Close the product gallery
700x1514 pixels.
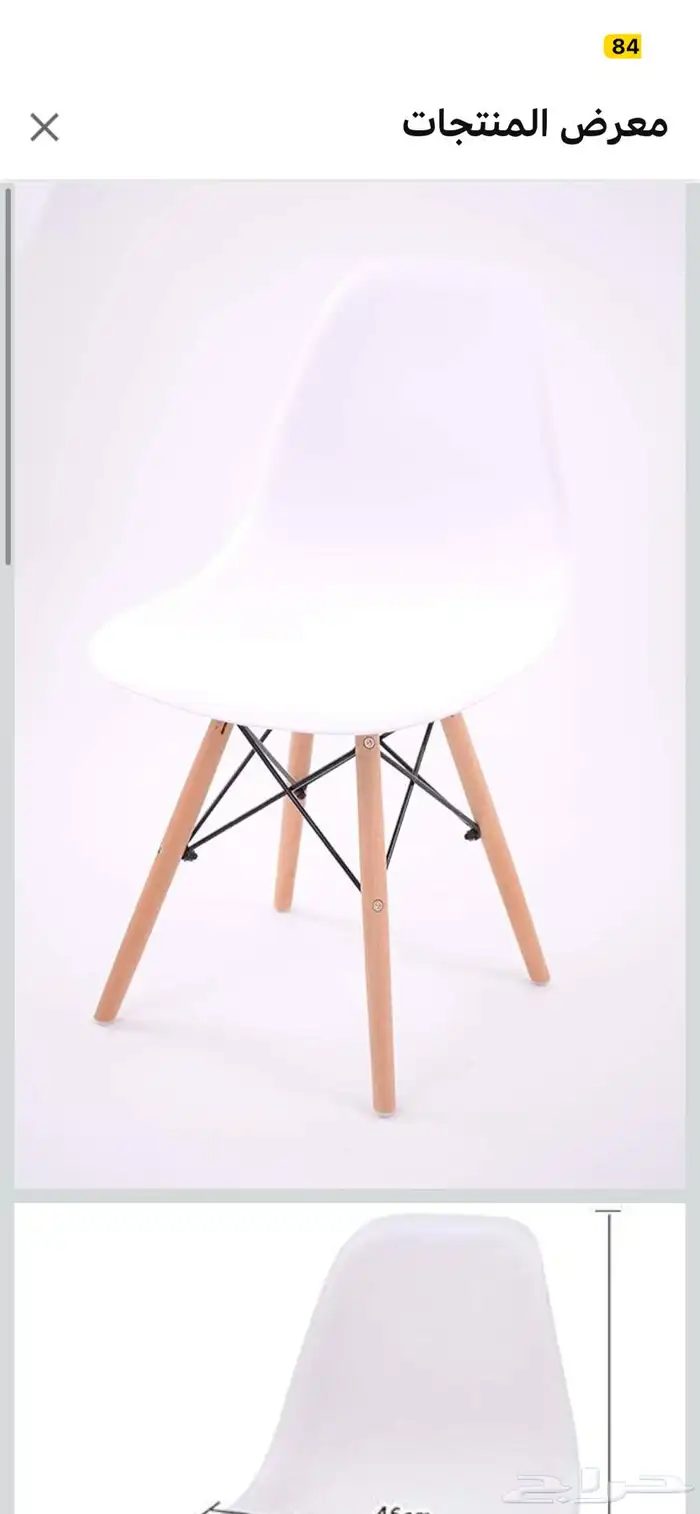44,127
